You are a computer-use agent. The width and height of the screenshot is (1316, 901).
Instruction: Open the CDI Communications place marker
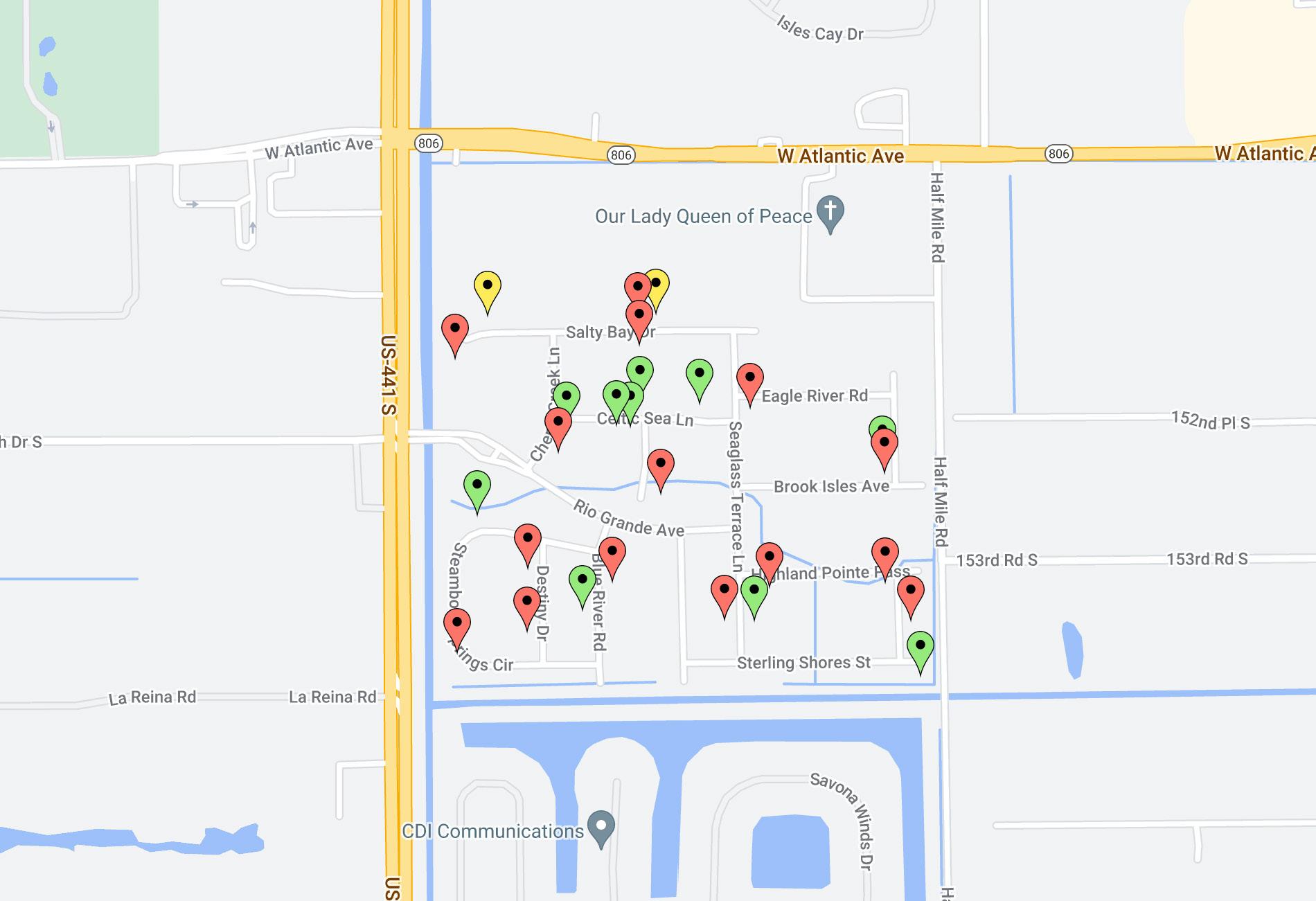(601, 827)
